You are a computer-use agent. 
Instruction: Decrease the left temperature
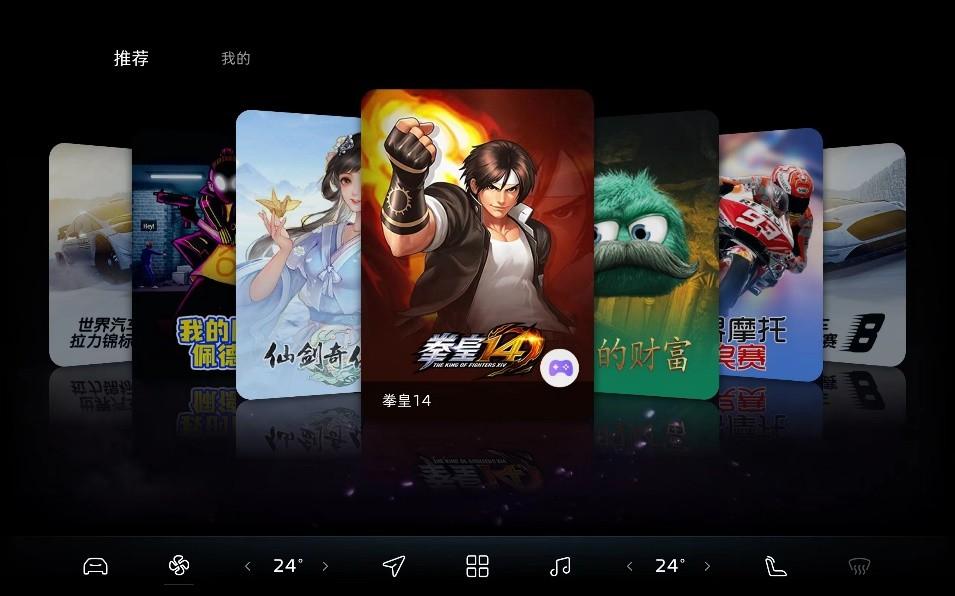point(248,566)
